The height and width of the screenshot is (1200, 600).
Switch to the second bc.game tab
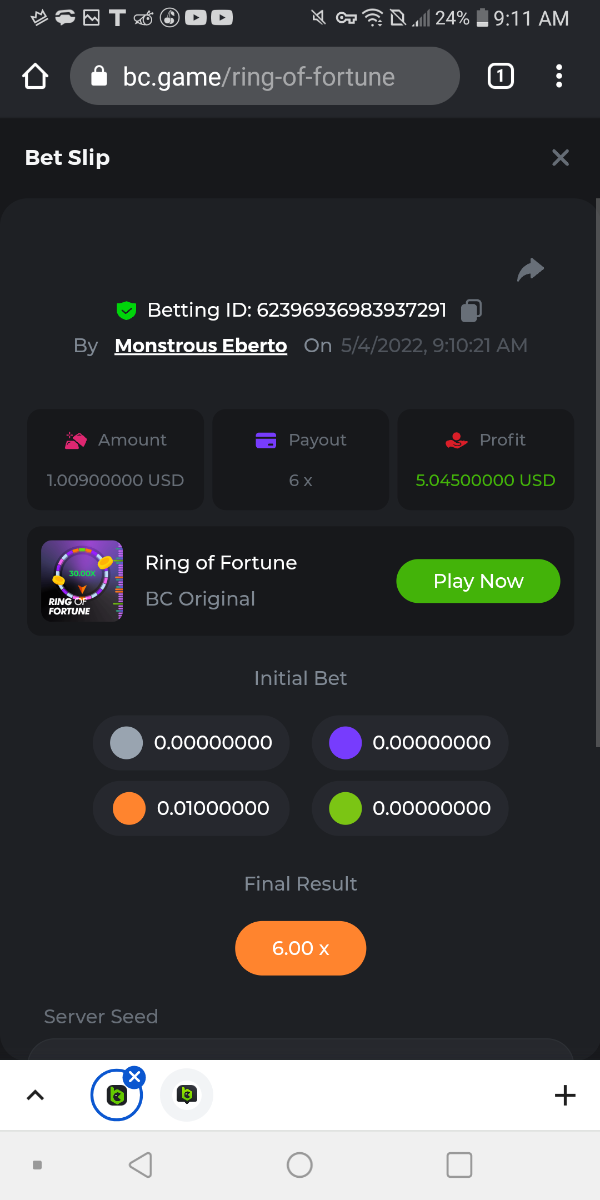[x=187, y=1095]
